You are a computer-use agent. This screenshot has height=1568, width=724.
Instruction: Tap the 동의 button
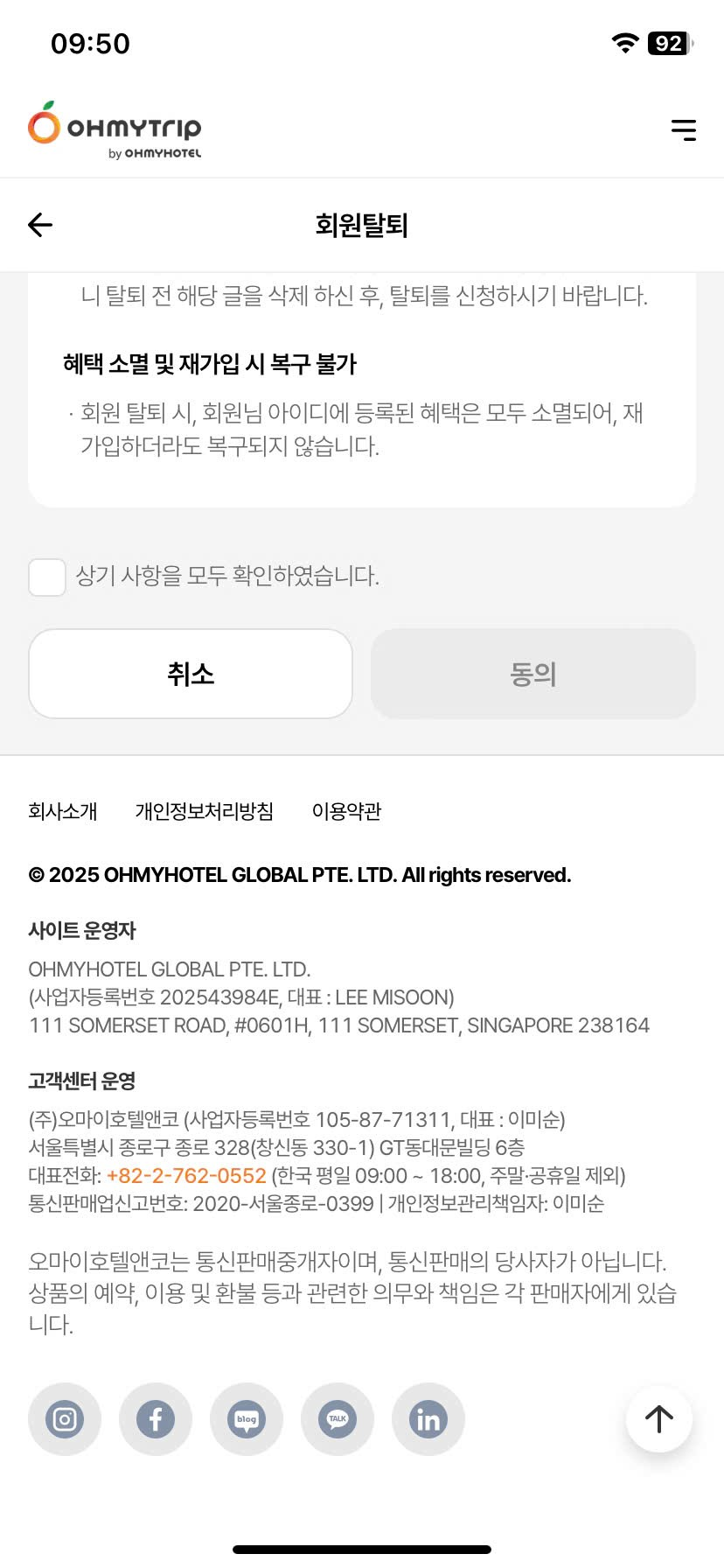coord(533,674)
